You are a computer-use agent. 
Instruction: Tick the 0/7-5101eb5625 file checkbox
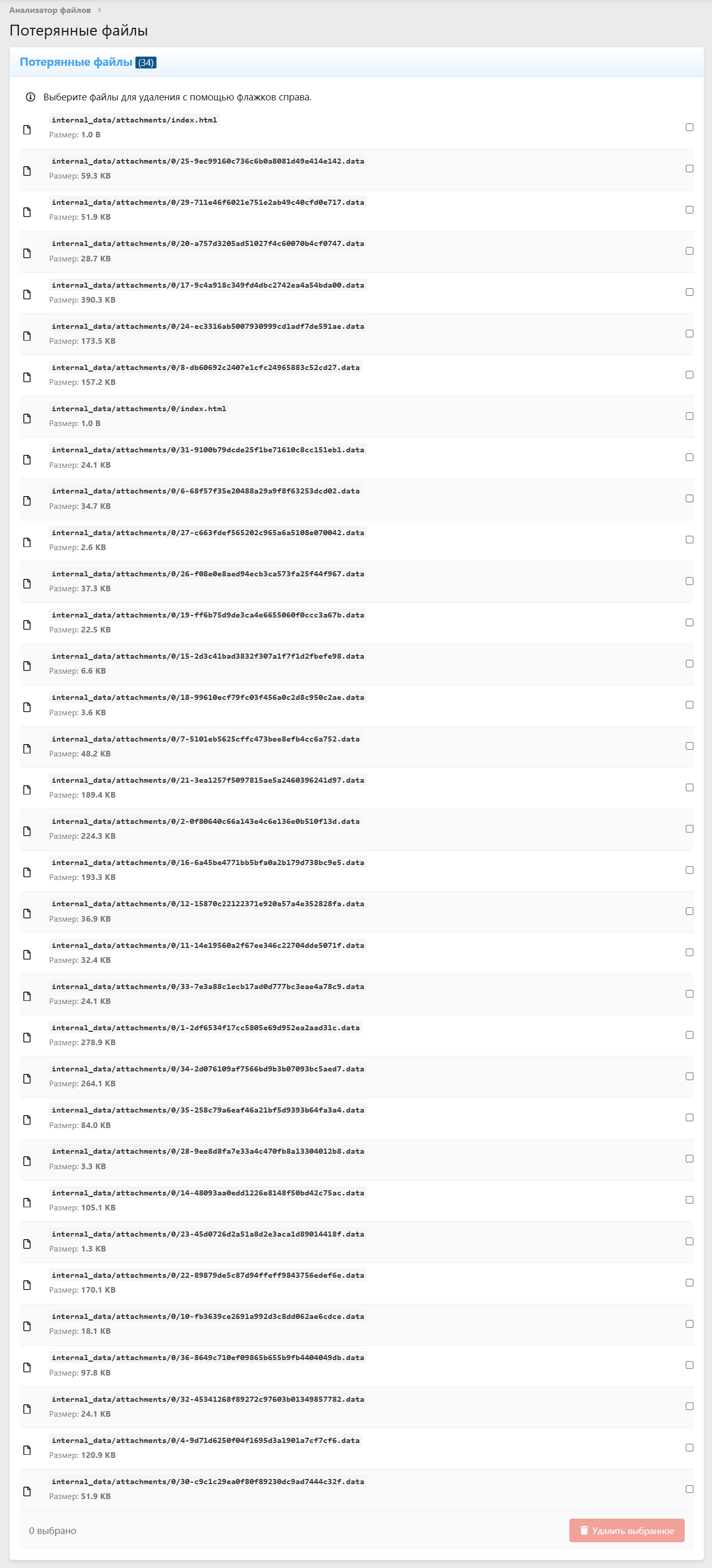(689, 746)
